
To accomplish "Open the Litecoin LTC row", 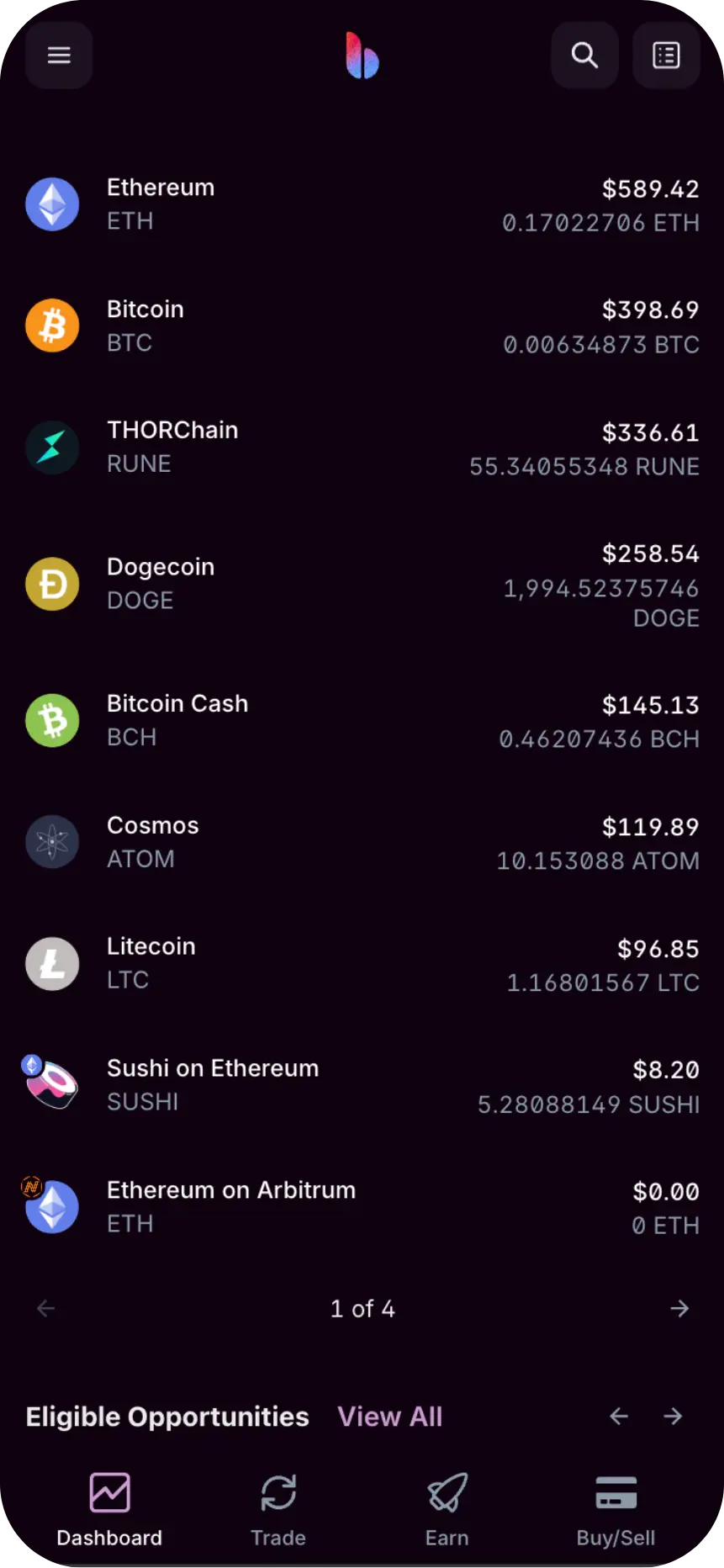I will coord(362,964).
